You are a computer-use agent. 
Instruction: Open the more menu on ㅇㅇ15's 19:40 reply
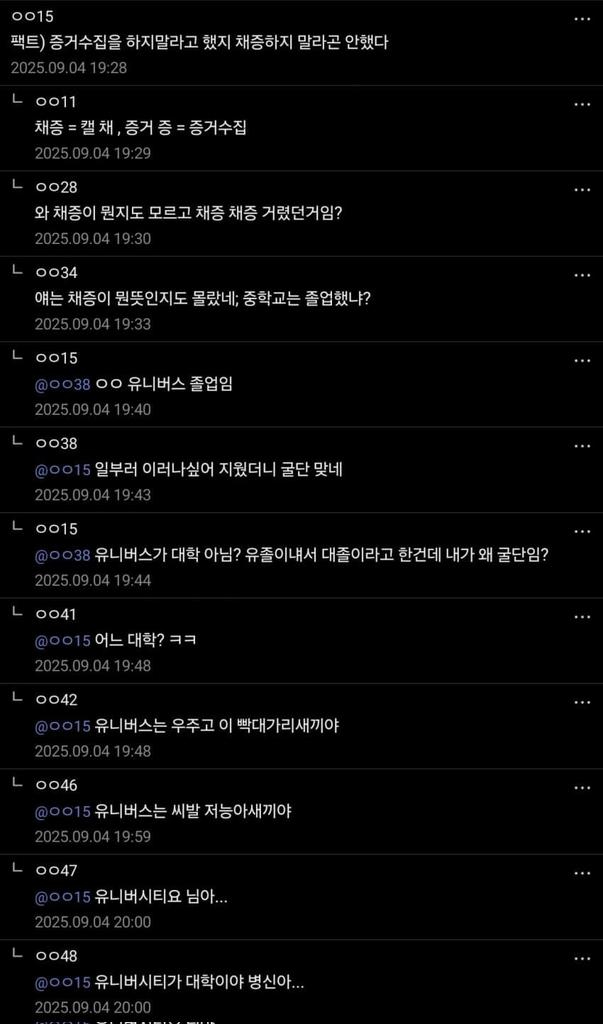point(582,360)
